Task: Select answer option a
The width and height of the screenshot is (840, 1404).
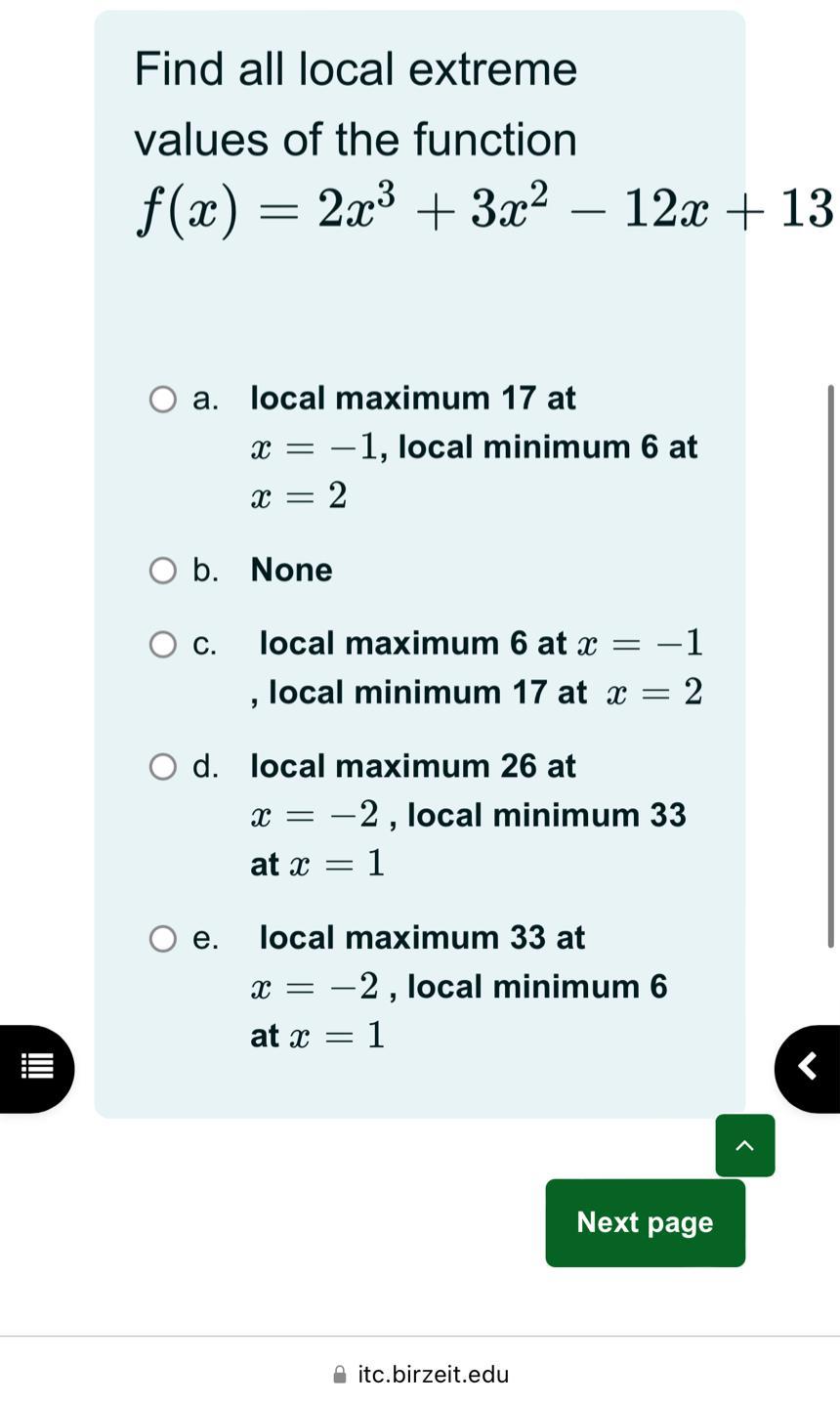Action: point(161,399)
